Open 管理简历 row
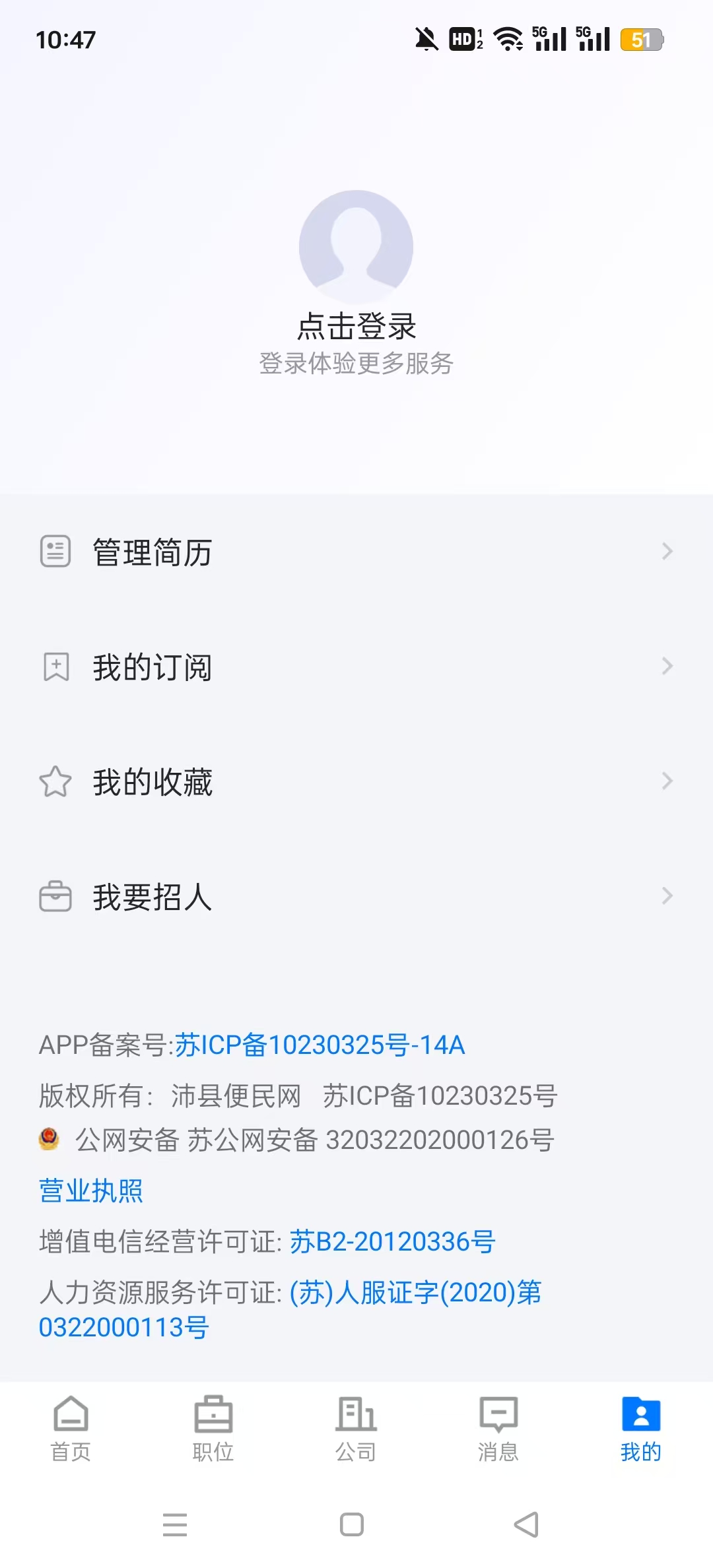Viewport: 713px width, 1568px height. pyautogui.click(x=356, y=552)
